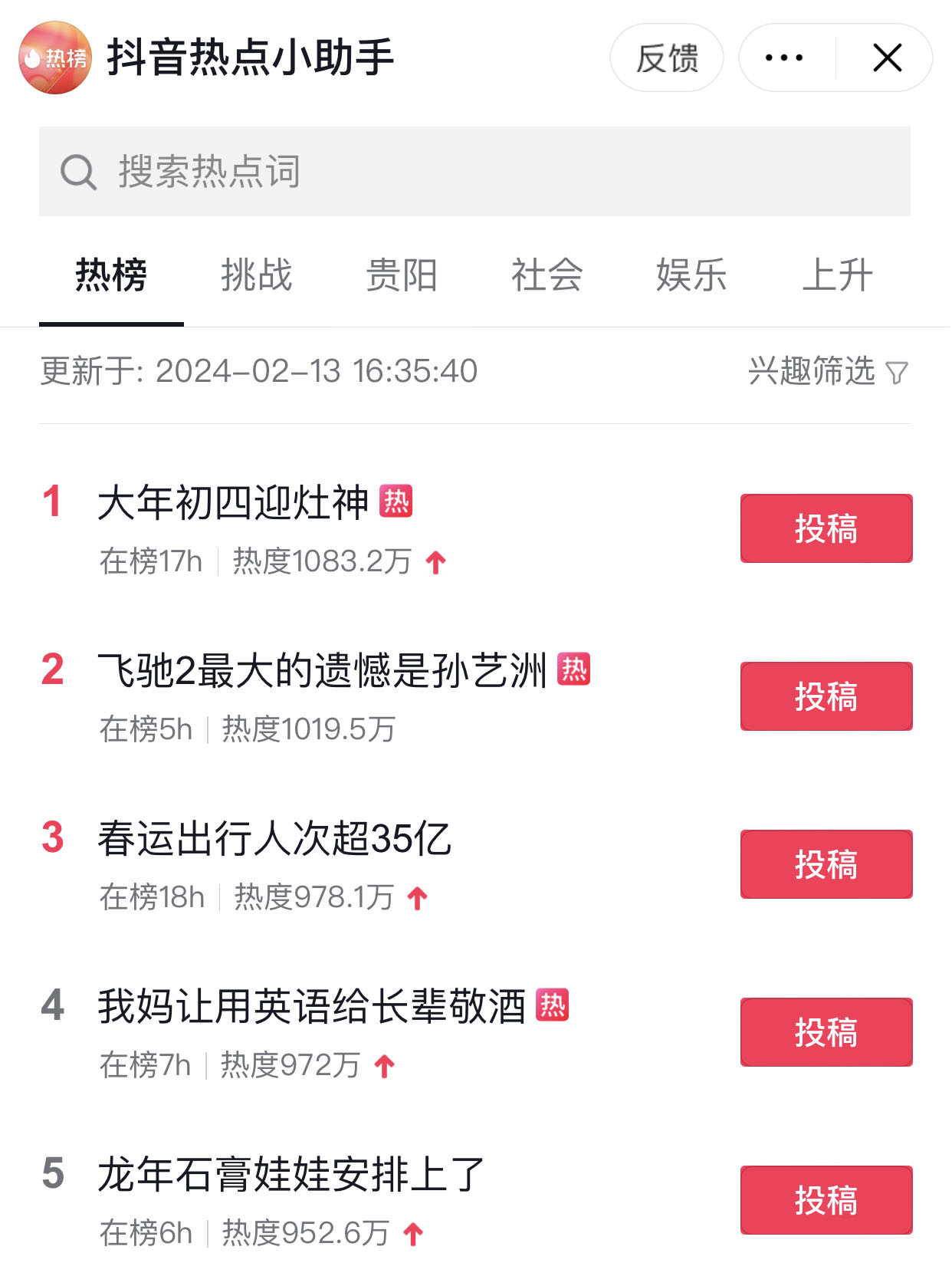Image resolution: width=952 pixels, height=1286 pixels.
Task: Open the 兴趣筛选 filter
Action: tap(827, 372)
